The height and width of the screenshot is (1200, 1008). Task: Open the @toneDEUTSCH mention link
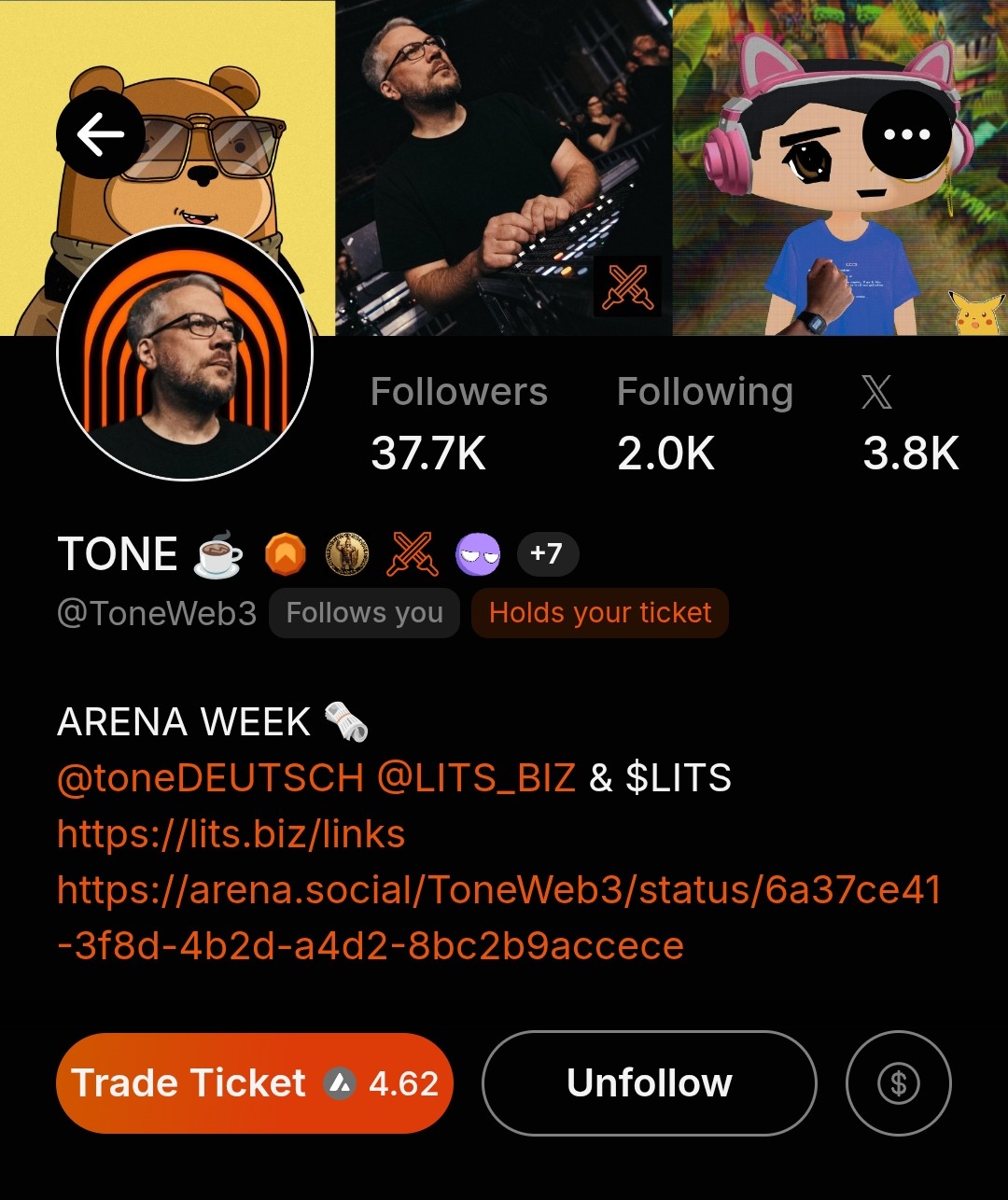pos(210,778)
